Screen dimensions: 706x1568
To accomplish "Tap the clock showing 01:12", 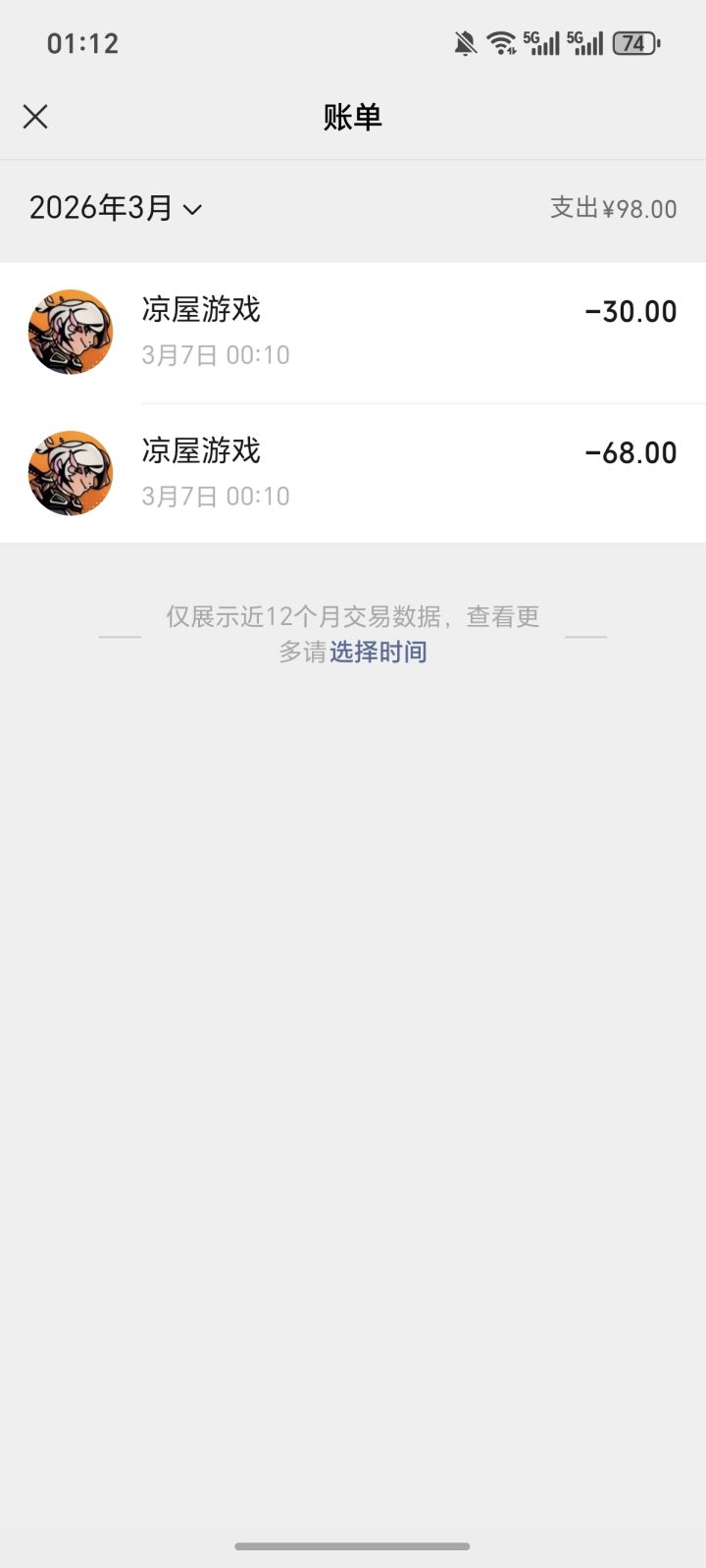I will (x=82, y=43).
